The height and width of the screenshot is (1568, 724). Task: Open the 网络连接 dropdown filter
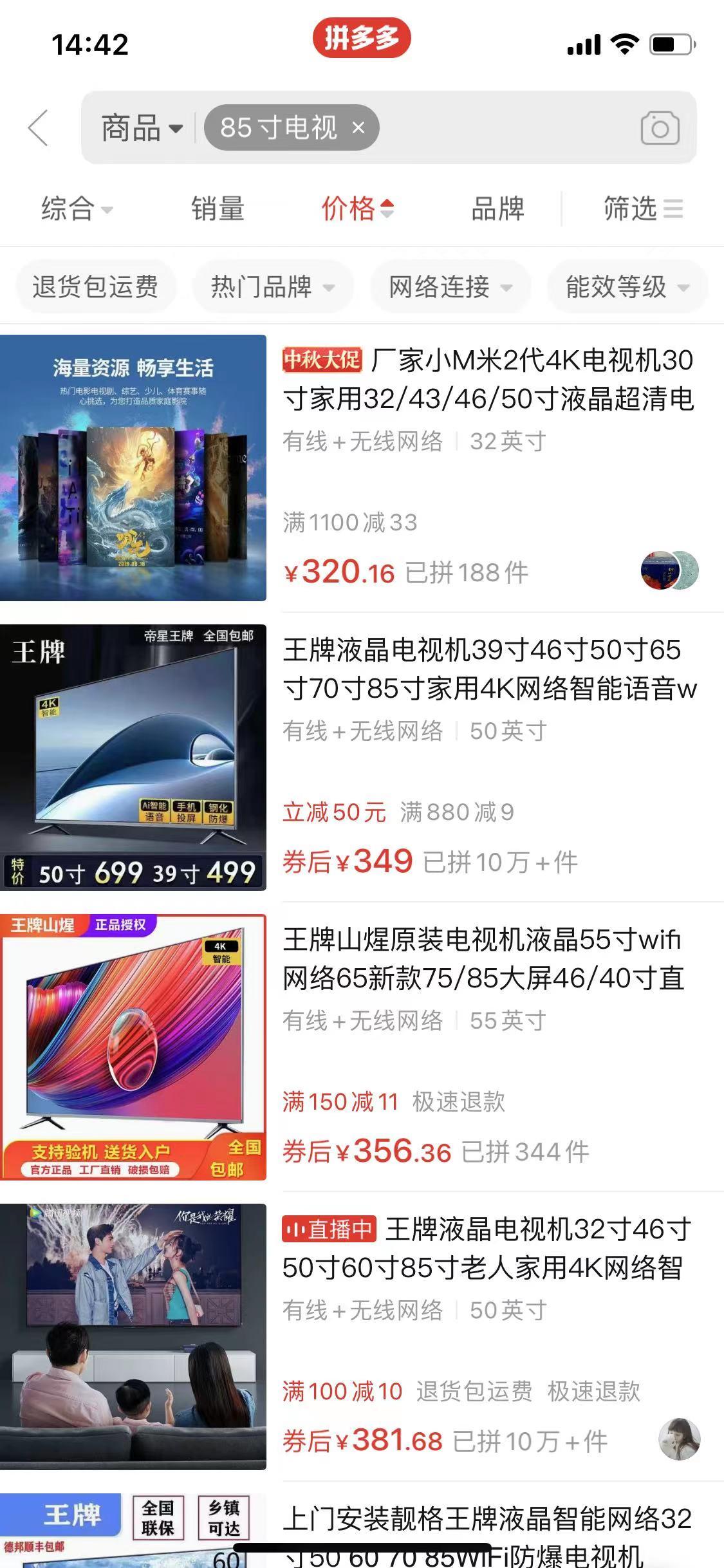click(450, 287)
